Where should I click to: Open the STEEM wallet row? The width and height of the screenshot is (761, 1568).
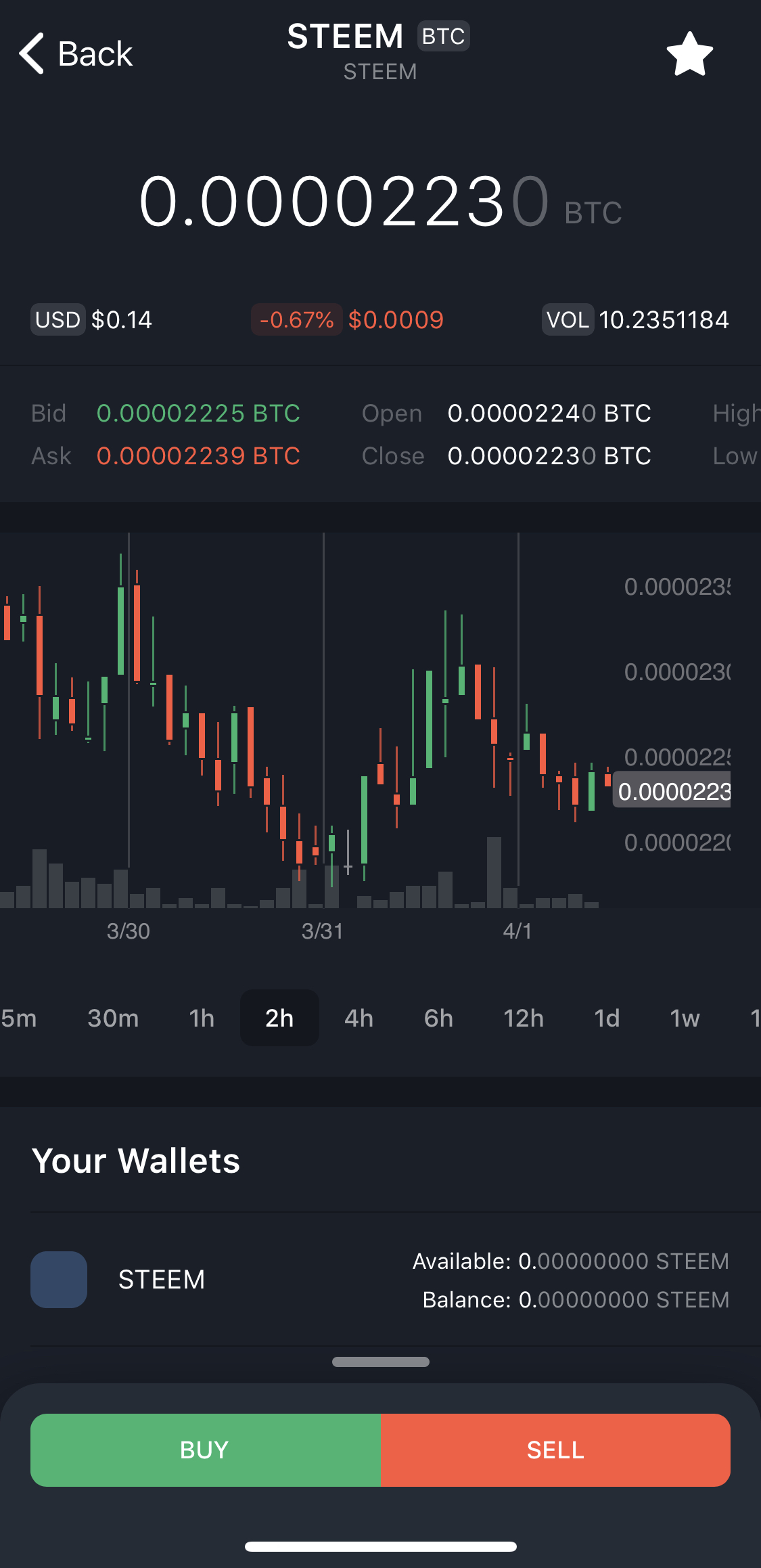[x=380, y=1280]
